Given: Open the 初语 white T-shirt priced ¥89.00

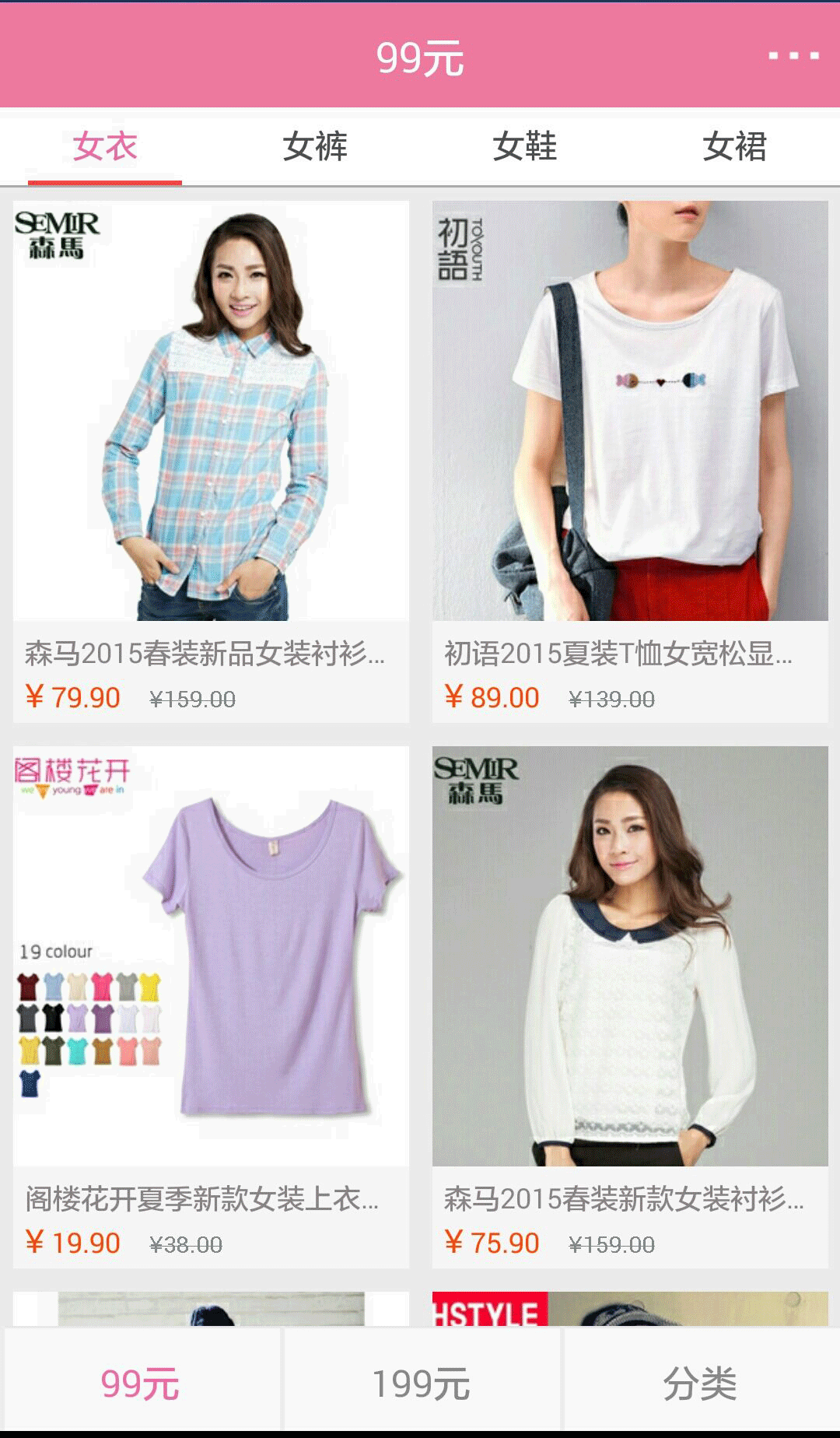Looking at the screenshot, I should (630, 461).
